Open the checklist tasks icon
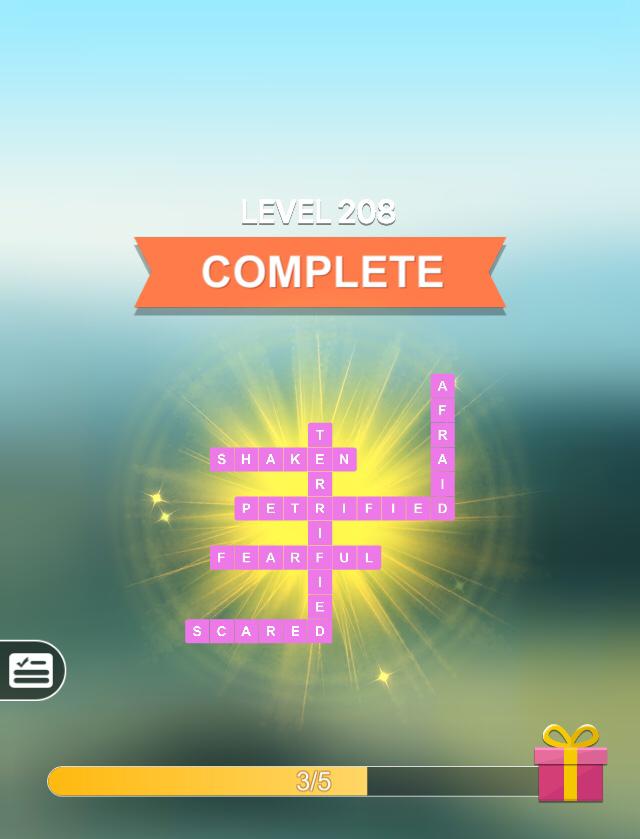 coord(31,670)
